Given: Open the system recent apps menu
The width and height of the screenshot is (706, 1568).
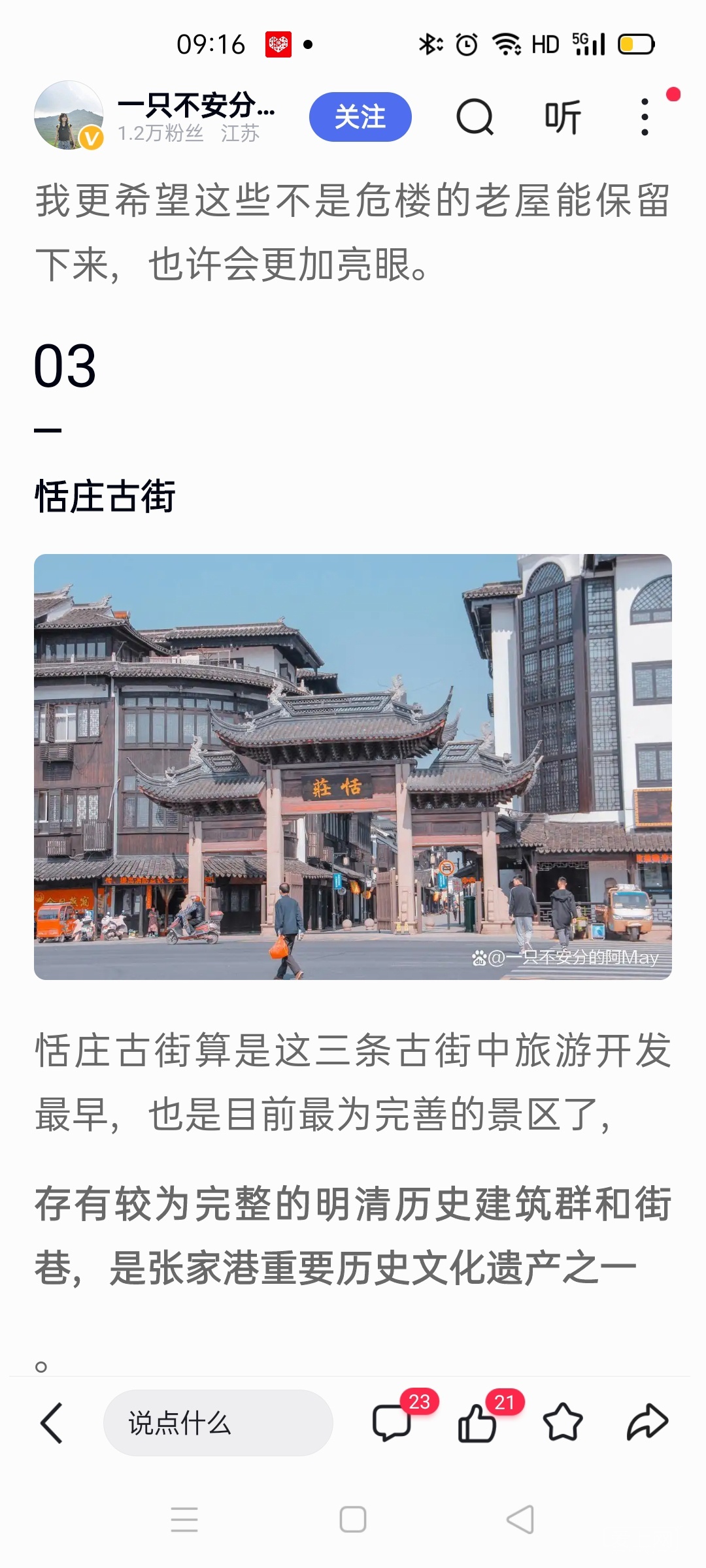Looking at the screenshot, I should click(x=184, y=1520).
